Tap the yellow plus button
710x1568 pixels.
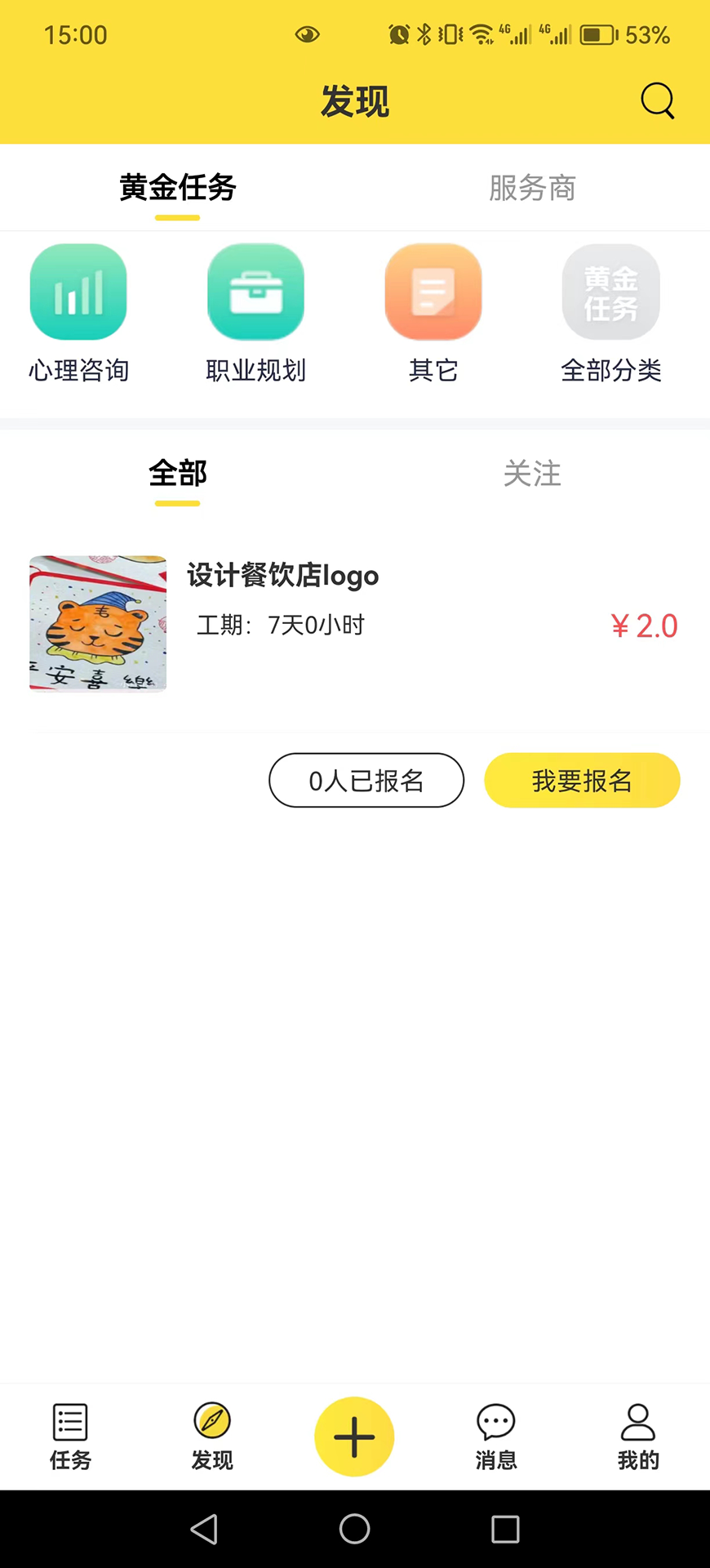[354, 1437]
